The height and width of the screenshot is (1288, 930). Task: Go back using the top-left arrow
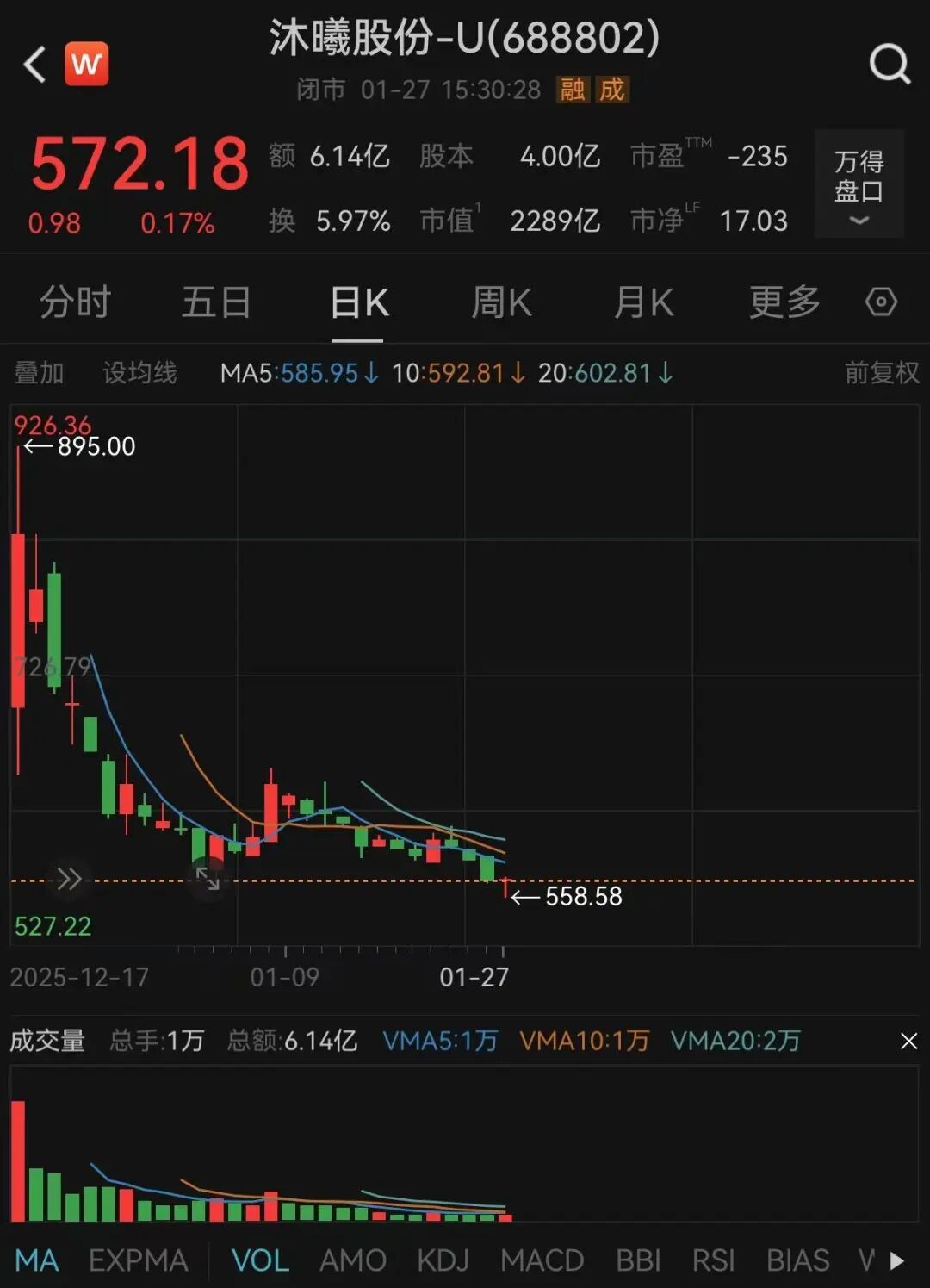(34, 65)
